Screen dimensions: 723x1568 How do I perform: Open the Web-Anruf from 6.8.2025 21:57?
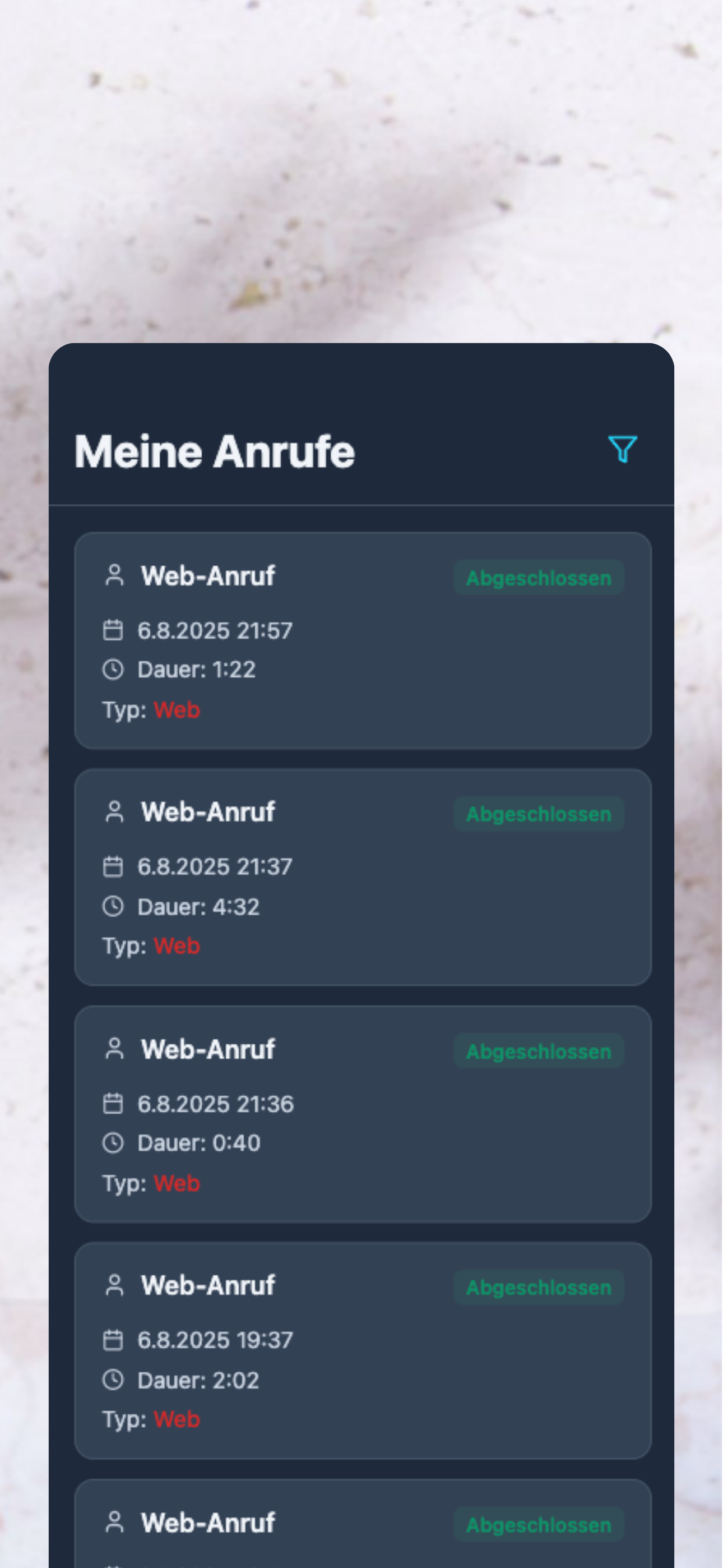(x=363, y=640)
